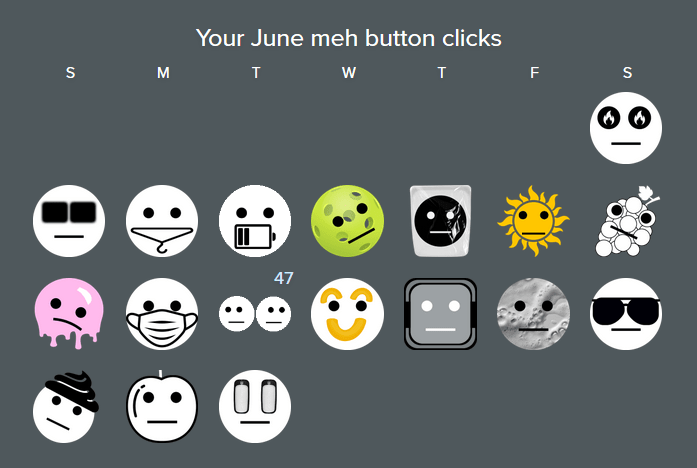Open the face wearing a medical mask

tap(162, 313)
